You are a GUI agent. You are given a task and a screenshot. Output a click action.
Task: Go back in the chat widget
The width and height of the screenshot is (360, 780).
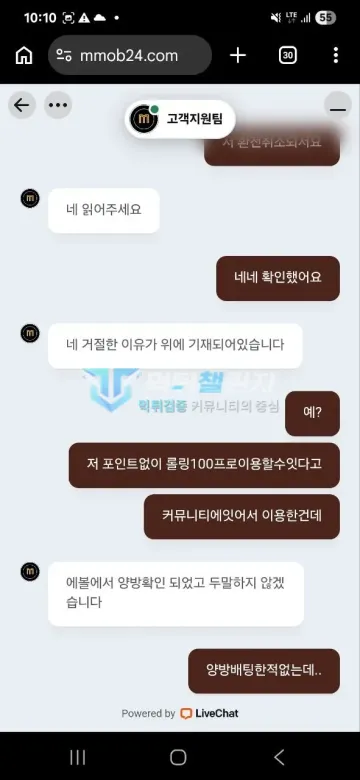pyautogui.click(x=21, y=105)
